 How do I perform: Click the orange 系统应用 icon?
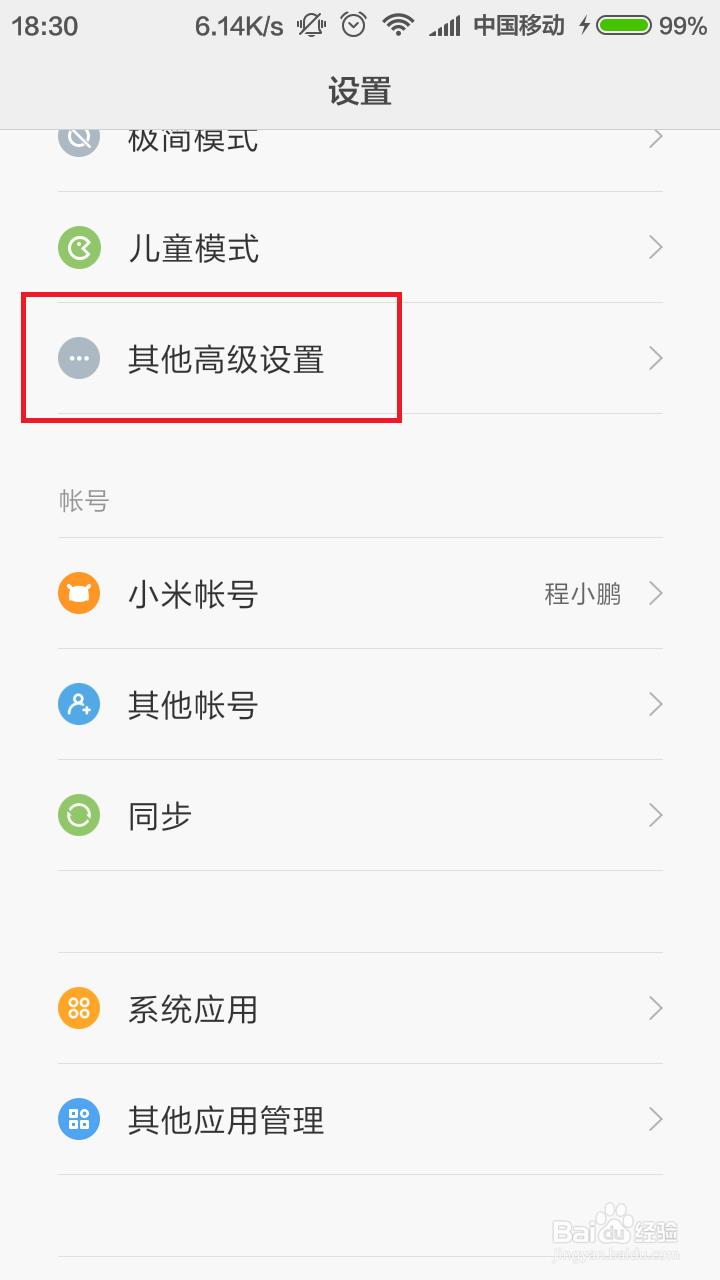tap(79, 1009)
